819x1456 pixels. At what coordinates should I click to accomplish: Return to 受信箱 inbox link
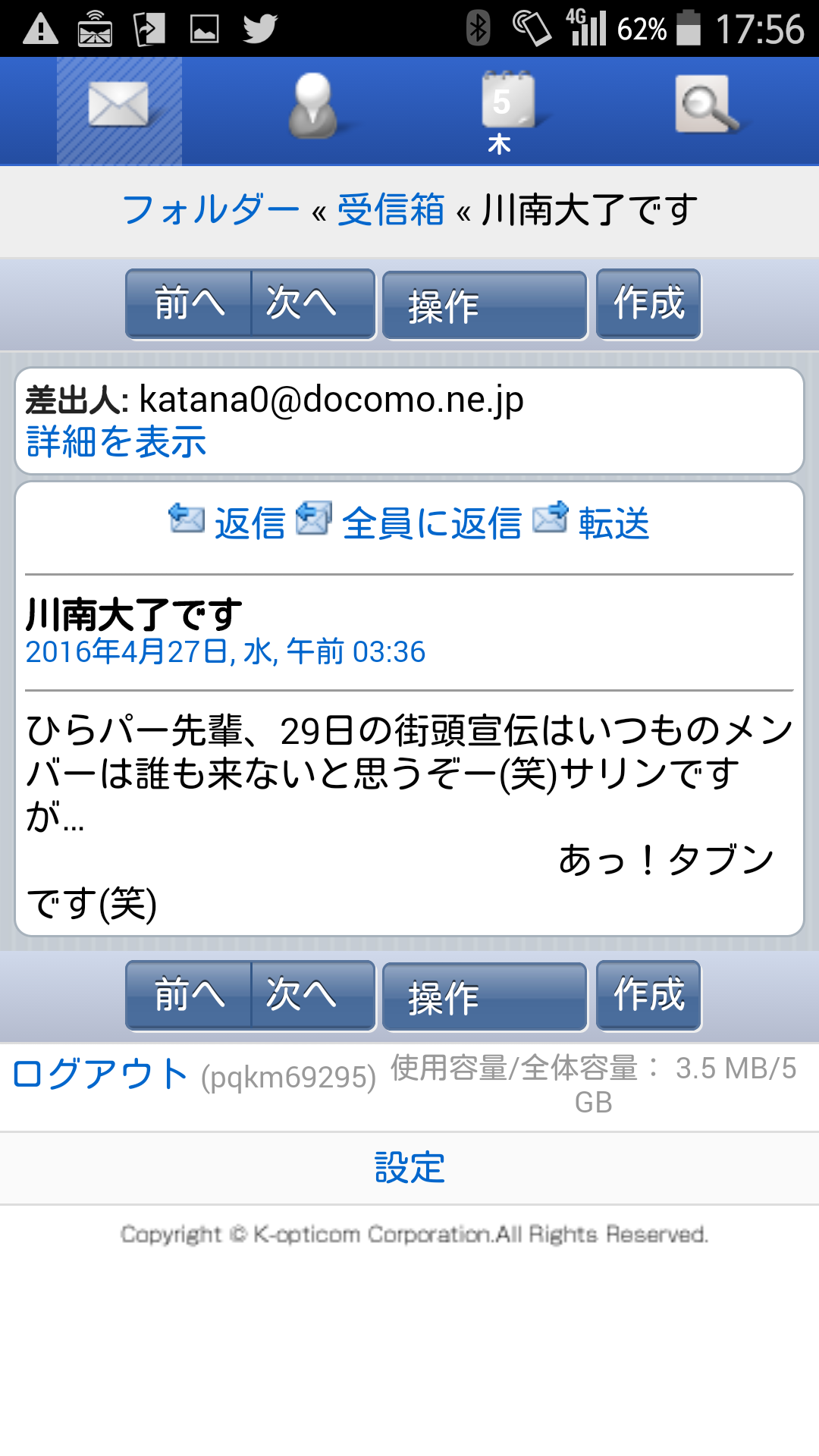point(391,209)
